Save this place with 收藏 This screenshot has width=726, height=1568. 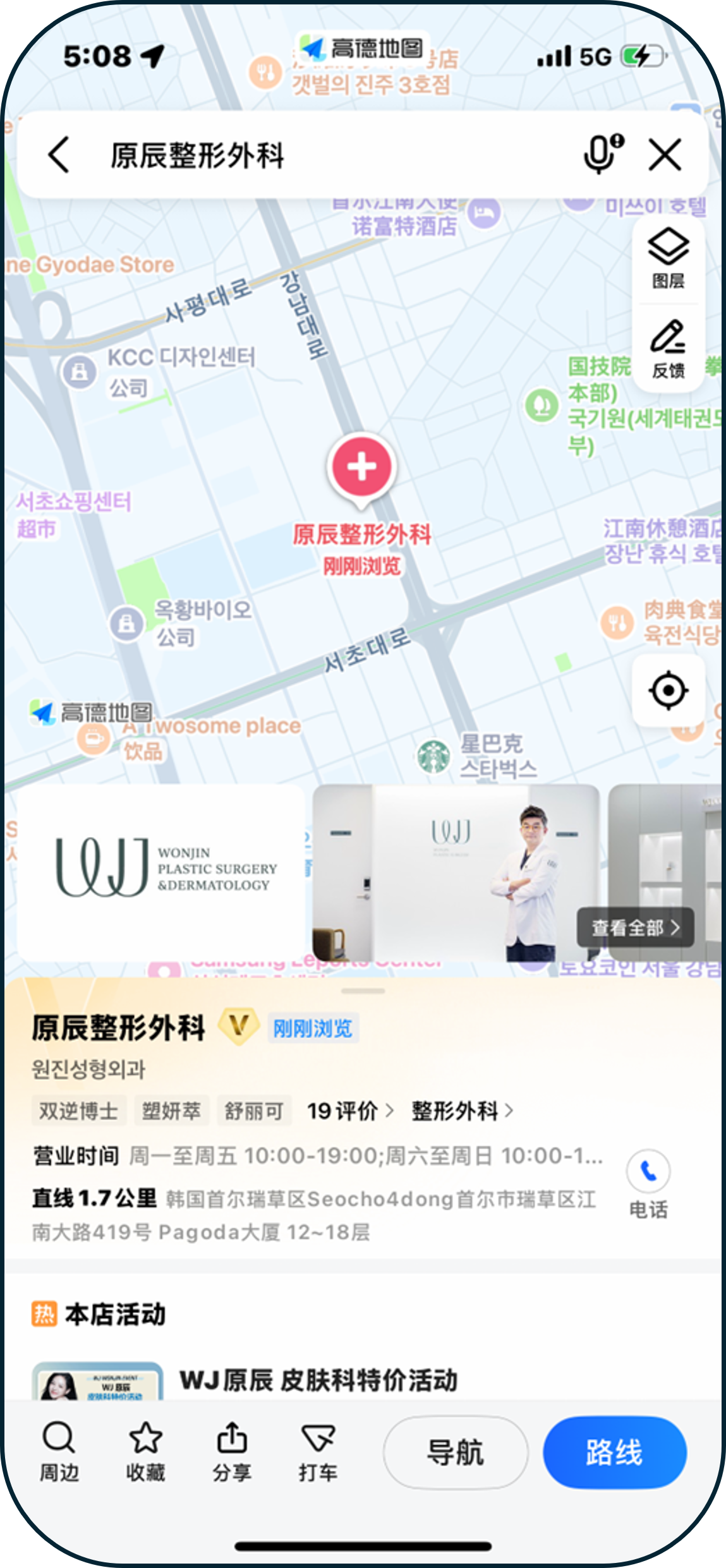tap(145, 1451)
